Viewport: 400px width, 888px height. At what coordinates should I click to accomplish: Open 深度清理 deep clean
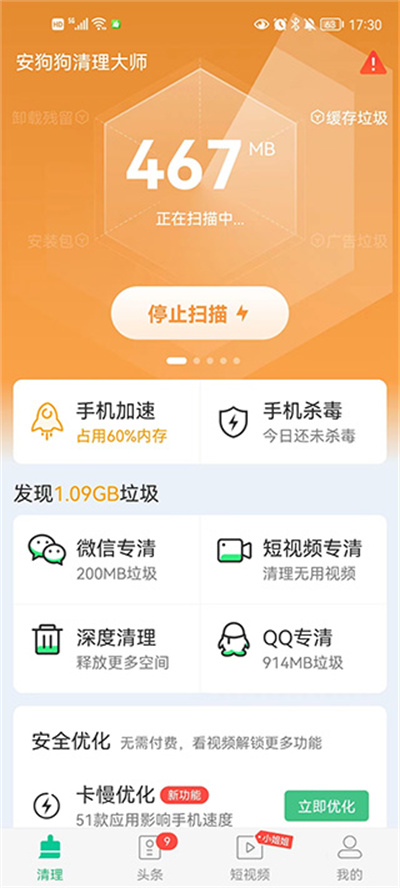(107, 648)
